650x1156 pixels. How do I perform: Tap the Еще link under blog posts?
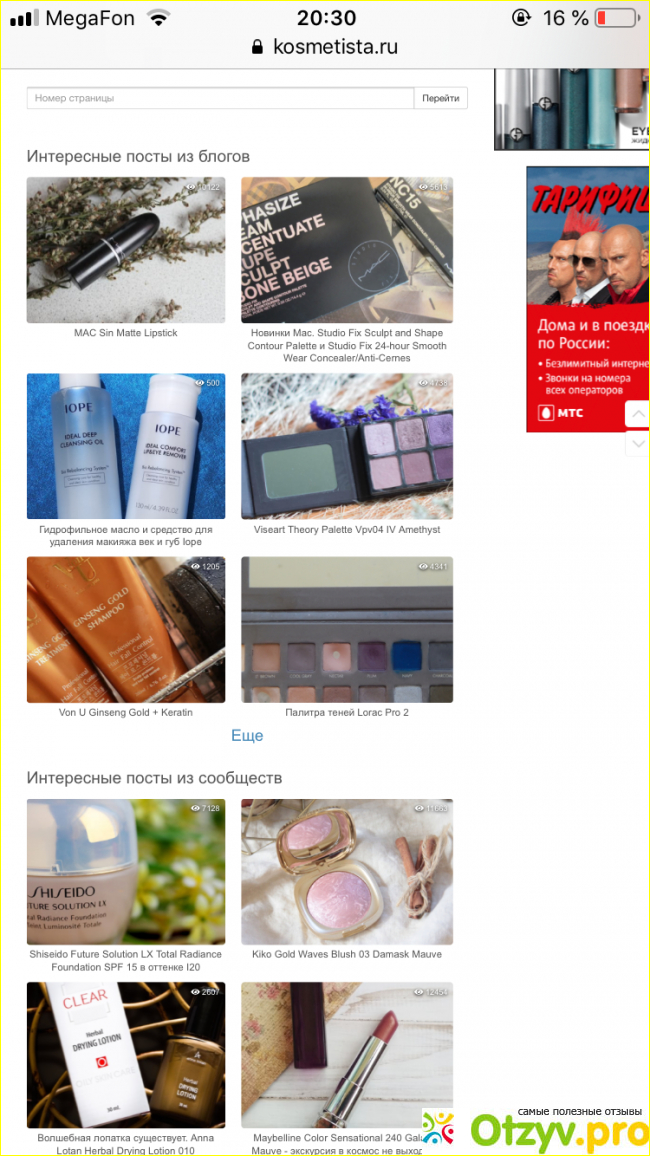pos(247,736)
